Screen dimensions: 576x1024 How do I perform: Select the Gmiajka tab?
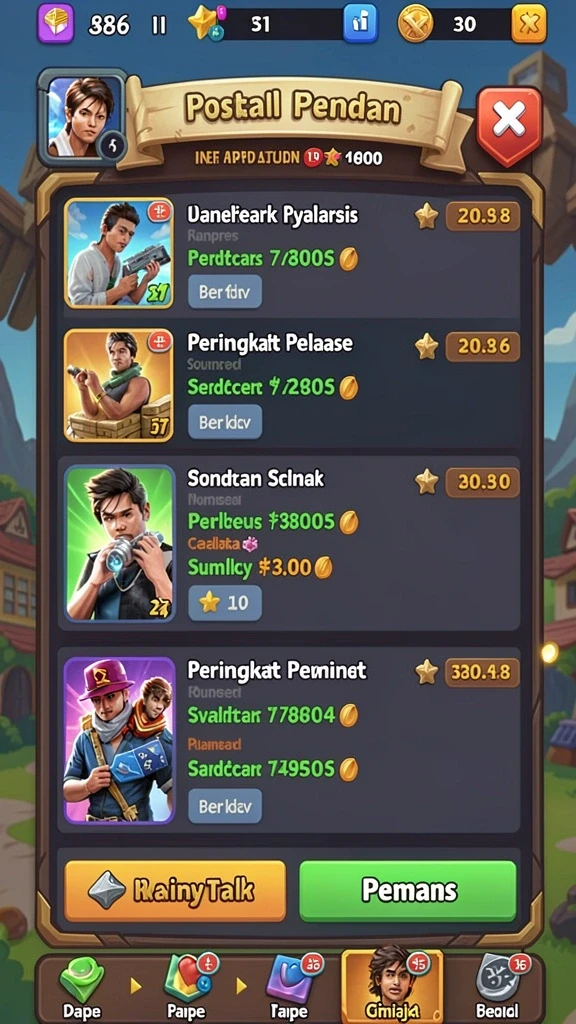(x=392, y=985)
